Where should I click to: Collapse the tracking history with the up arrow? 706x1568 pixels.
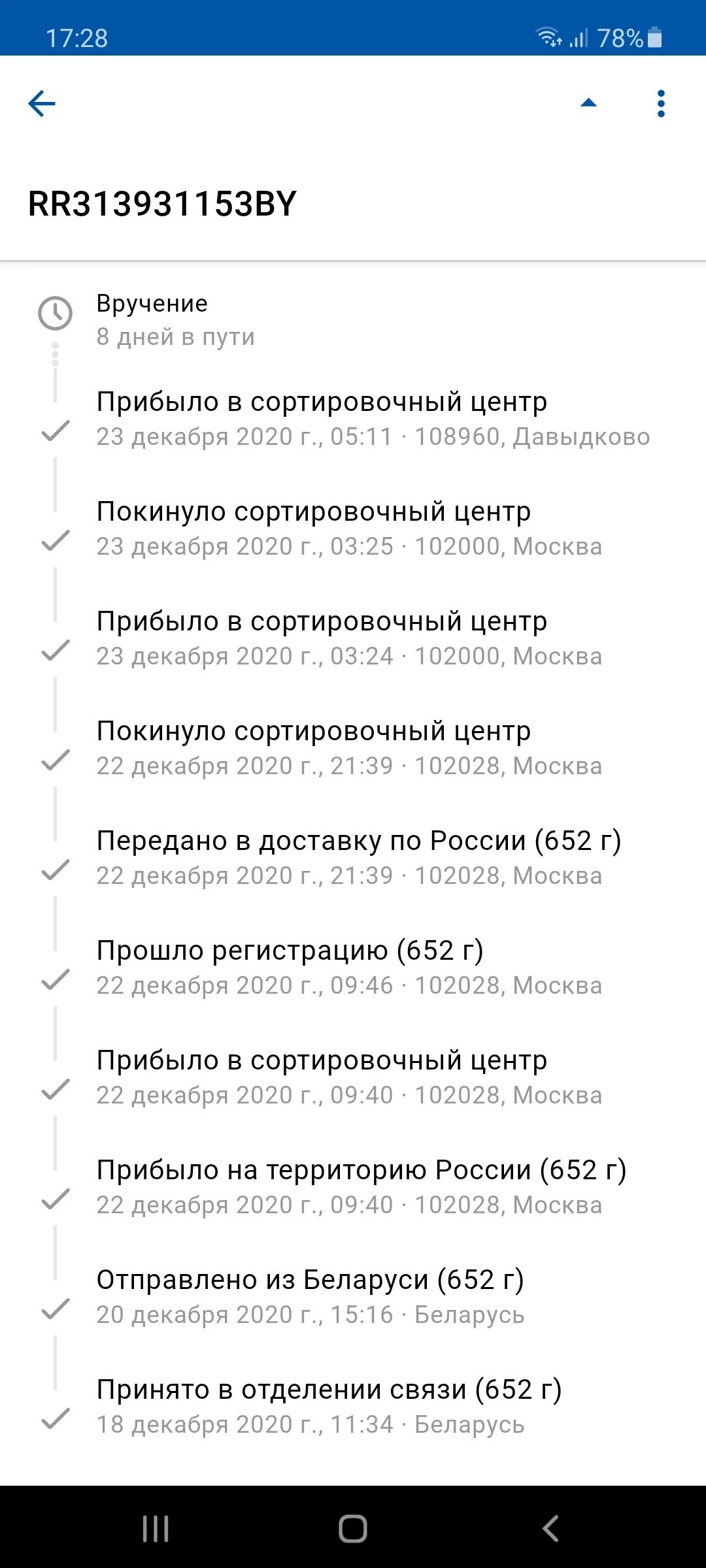(x=588, y=103)
